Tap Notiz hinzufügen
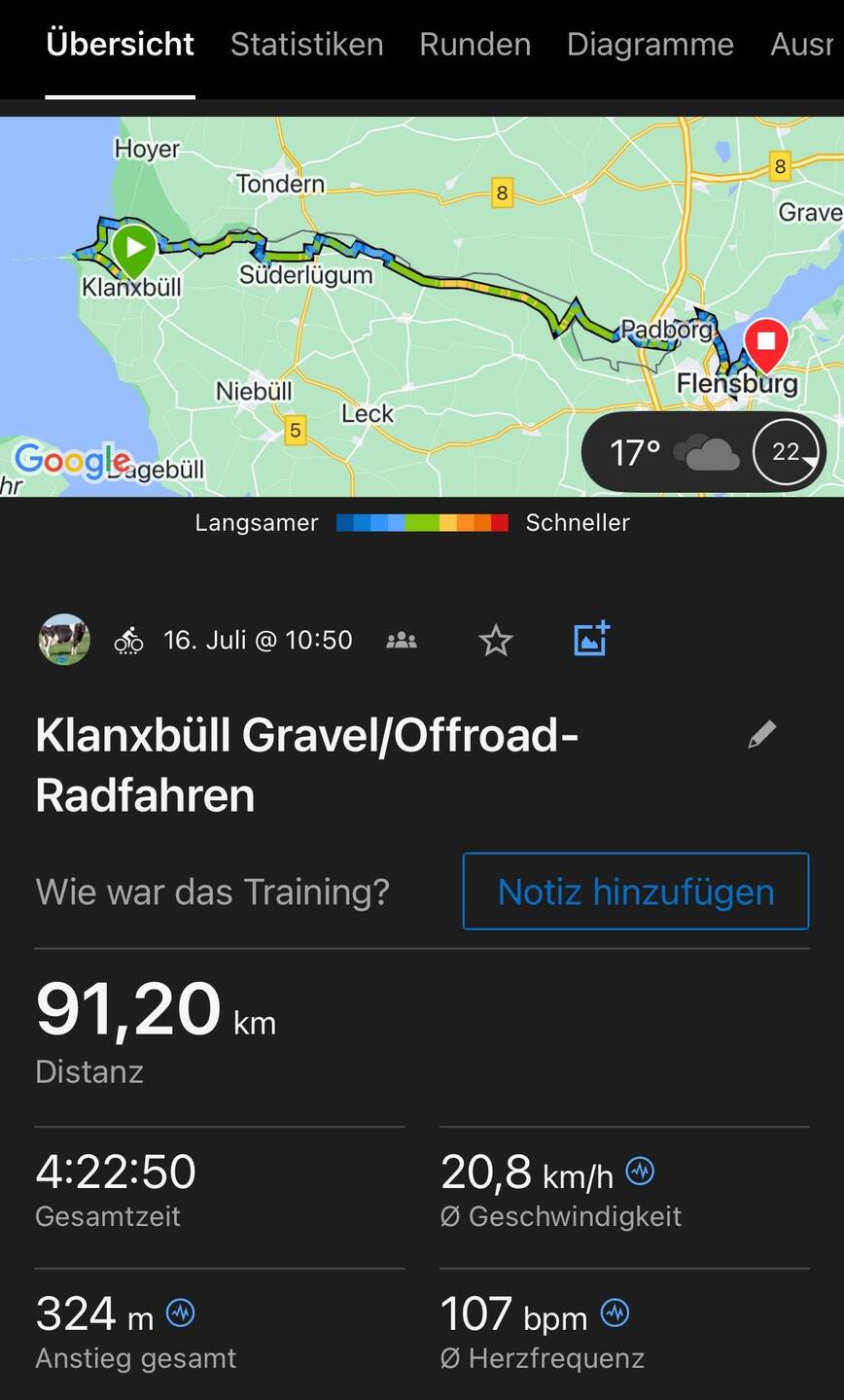Screen dimensions: 844x1400 pos(636,892)
